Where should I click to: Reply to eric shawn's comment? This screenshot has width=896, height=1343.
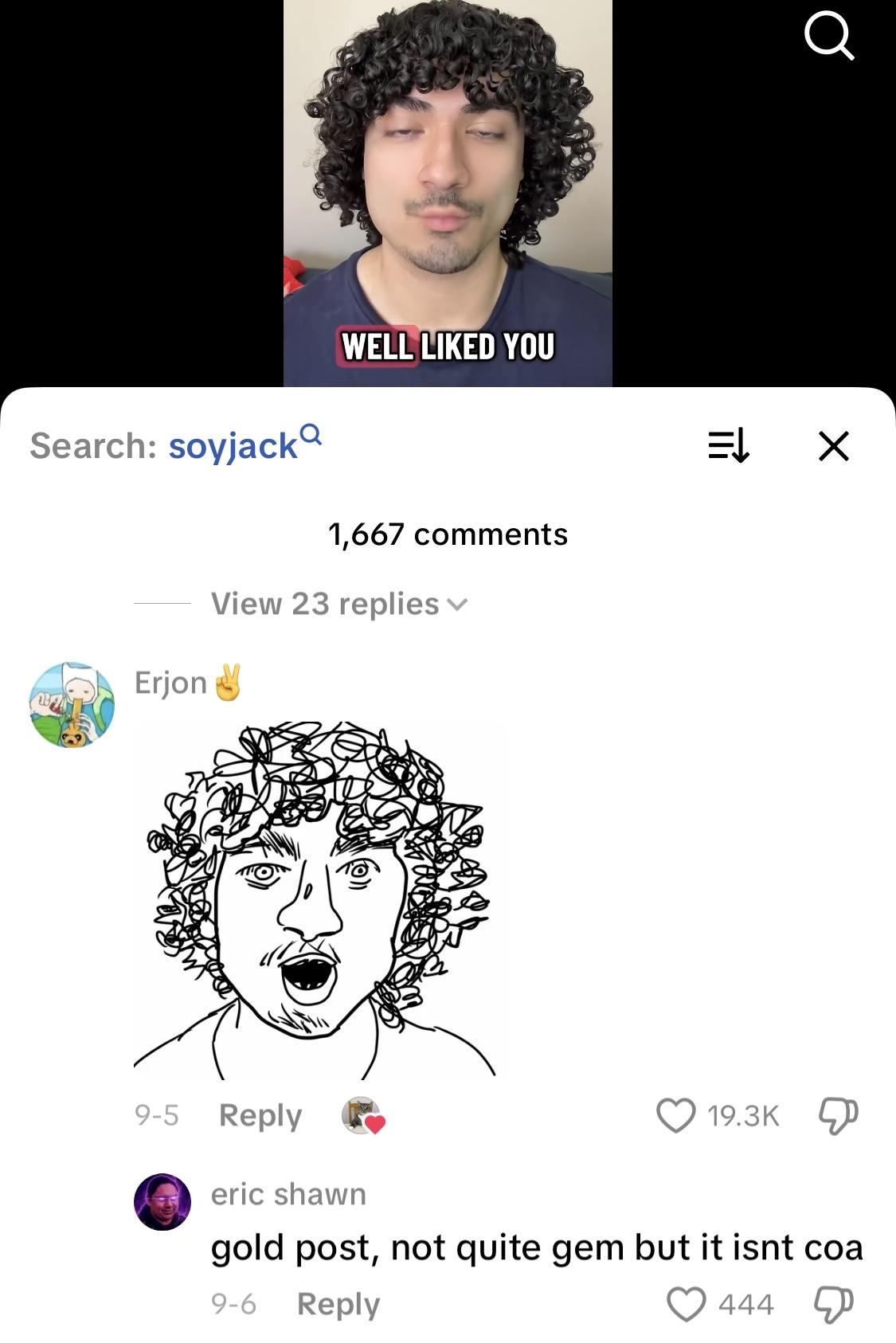coord(338,1304)
